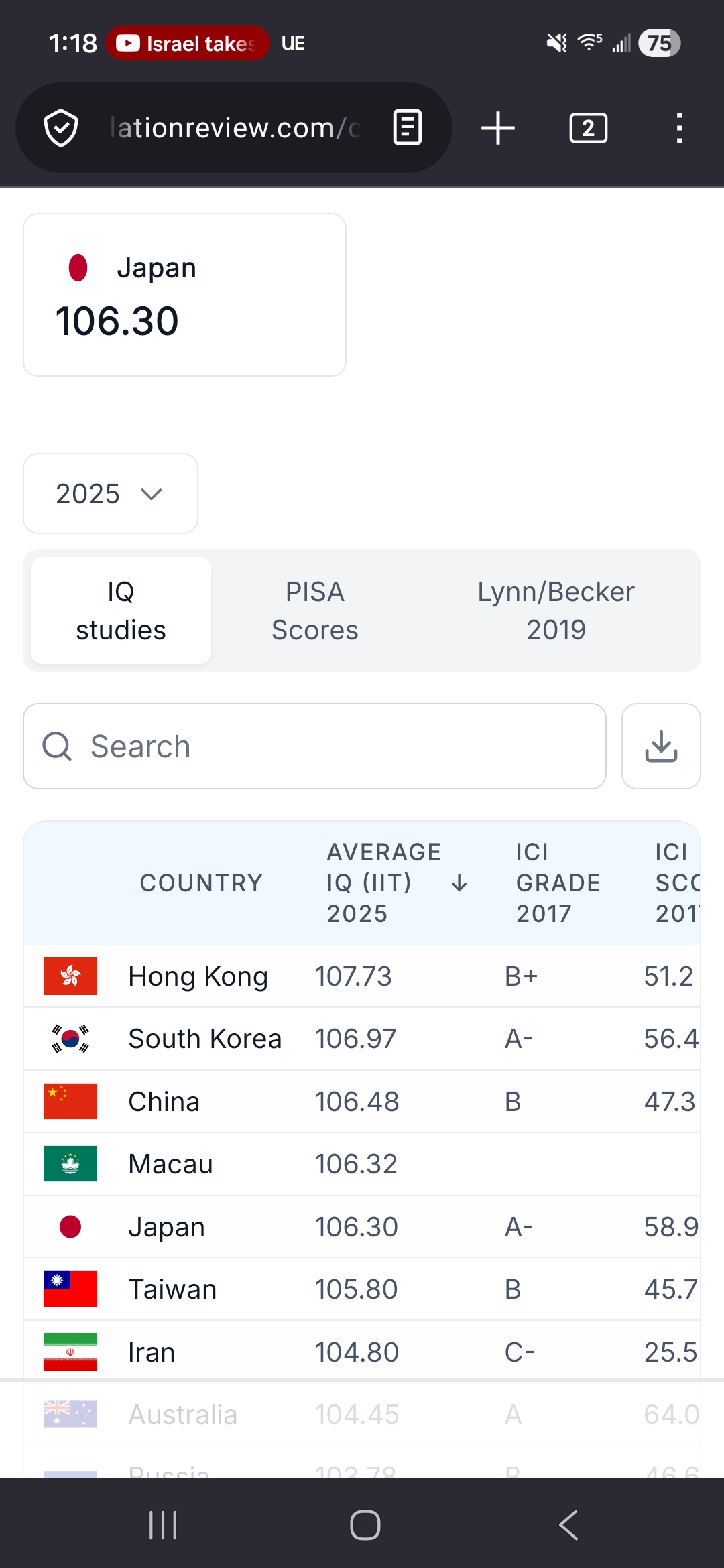Image resolution: width=724 pixels, height=1568 pixels.
Task: Tap the country Search field
Action: pyautogui.click(x=314, y=746)
